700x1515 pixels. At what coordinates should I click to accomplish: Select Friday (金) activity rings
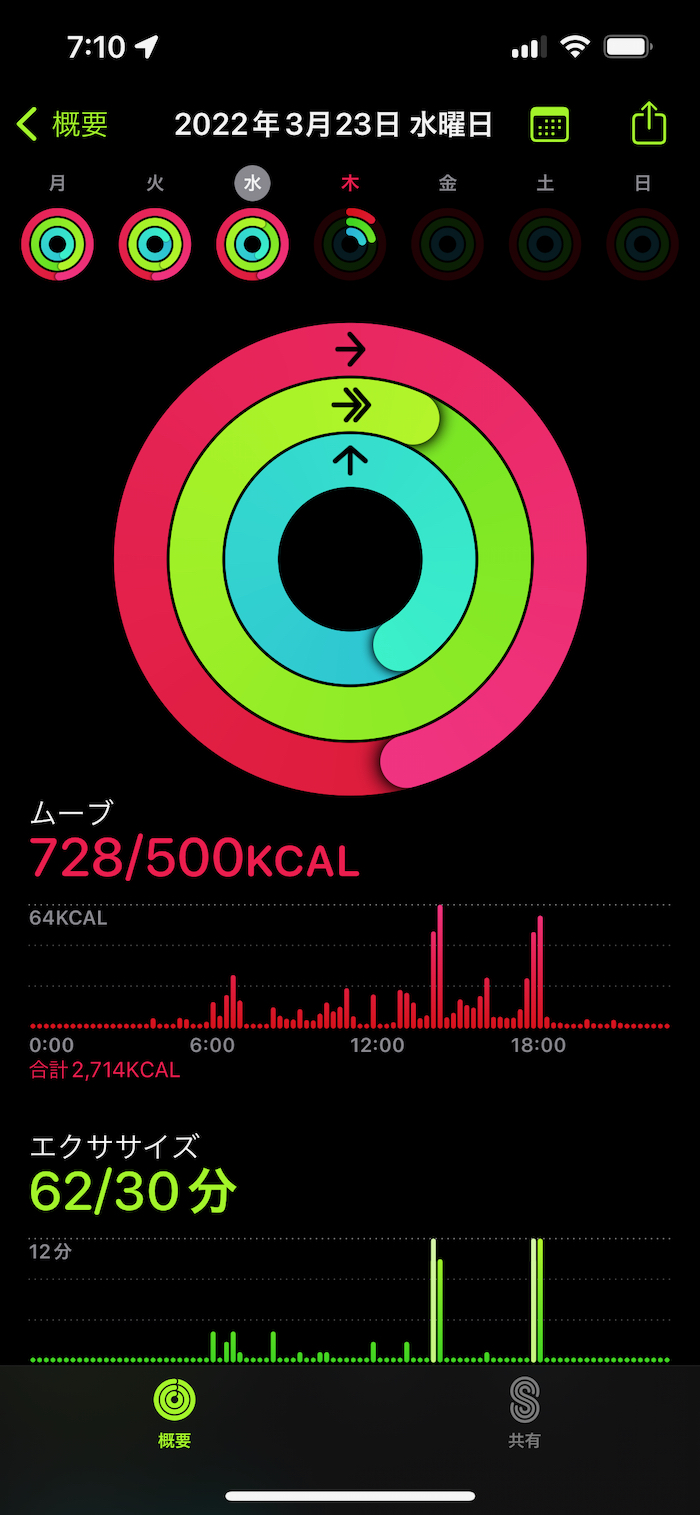(448, 244)
